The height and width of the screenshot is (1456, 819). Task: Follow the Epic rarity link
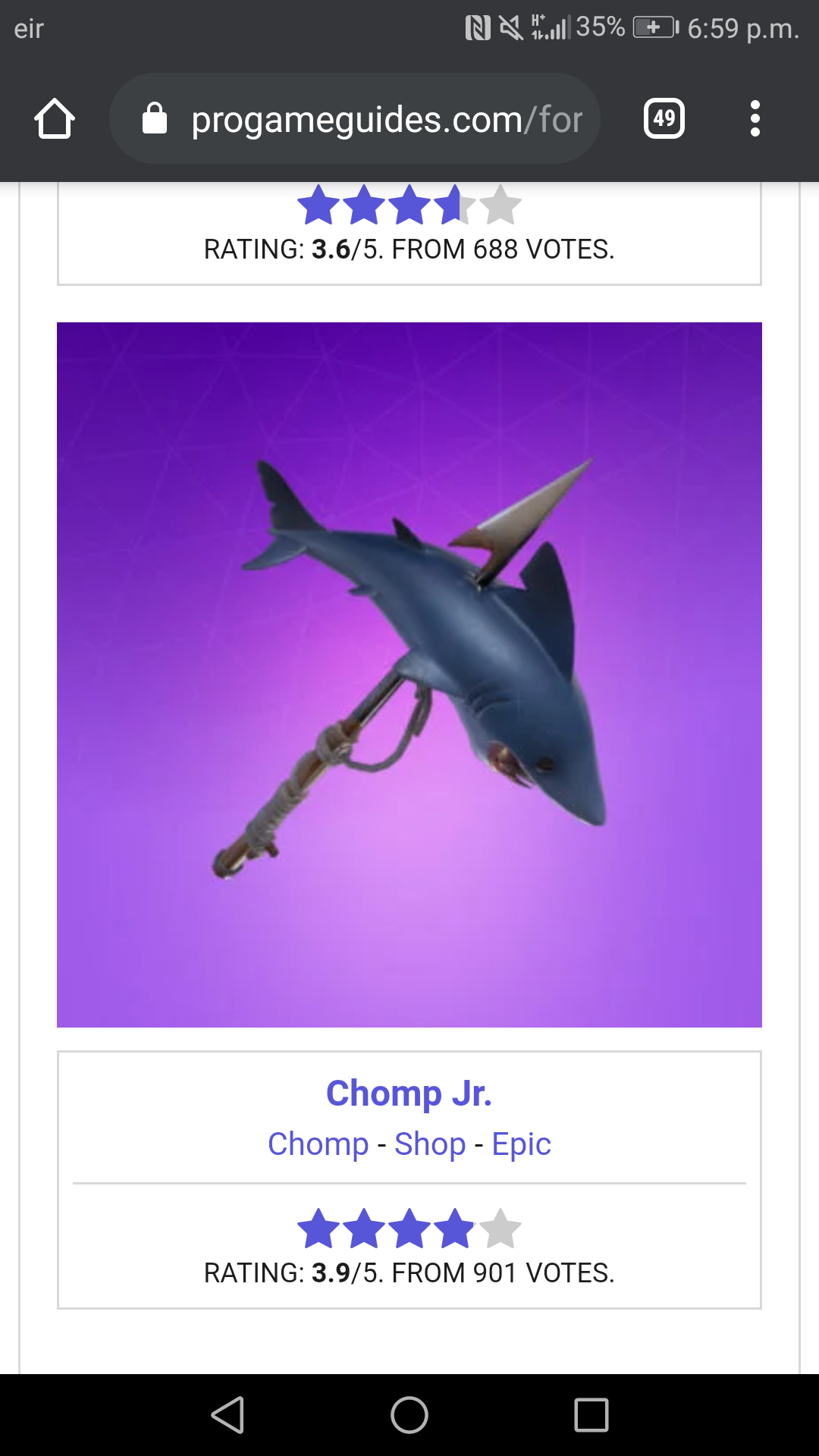[x=522, y=1144]
